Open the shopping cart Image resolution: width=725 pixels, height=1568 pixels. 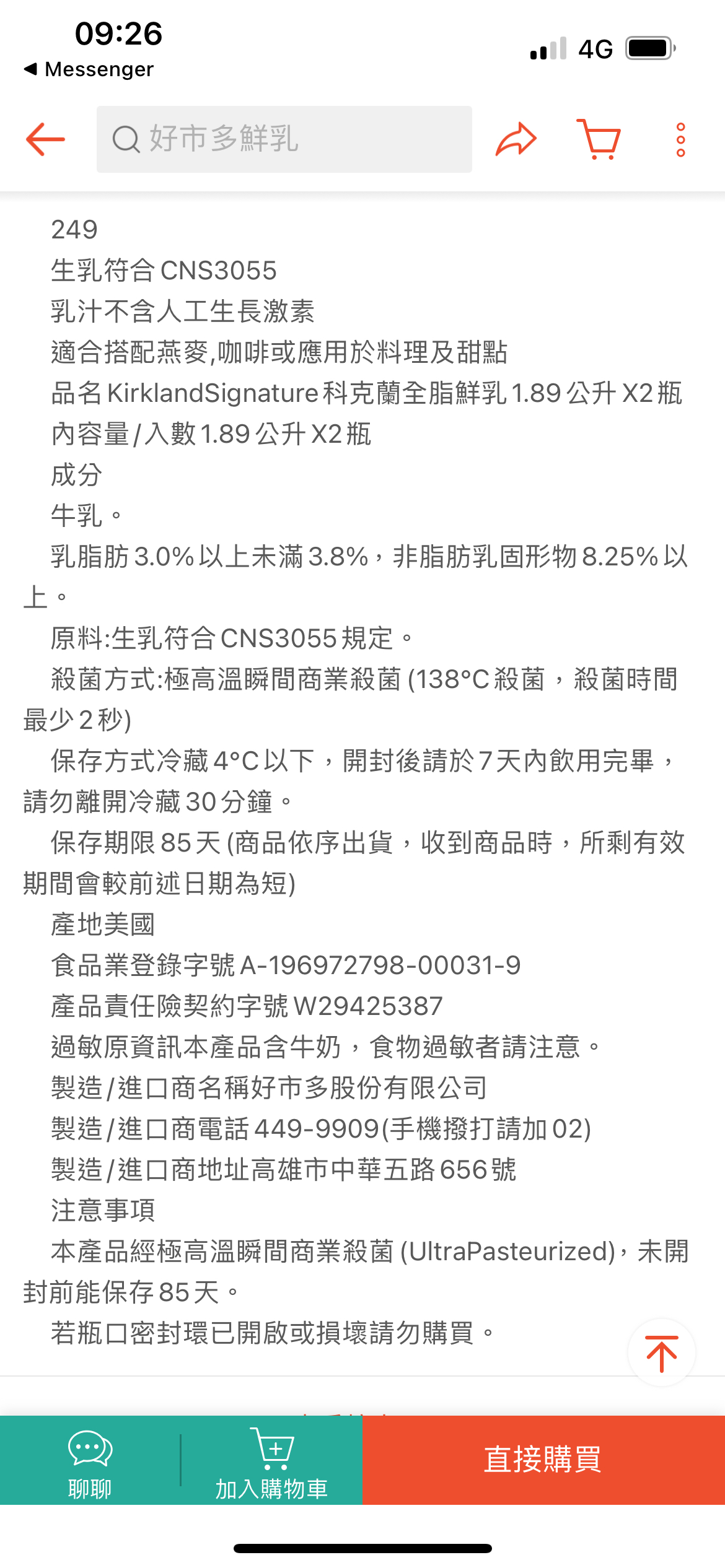(x=599, y=139)
